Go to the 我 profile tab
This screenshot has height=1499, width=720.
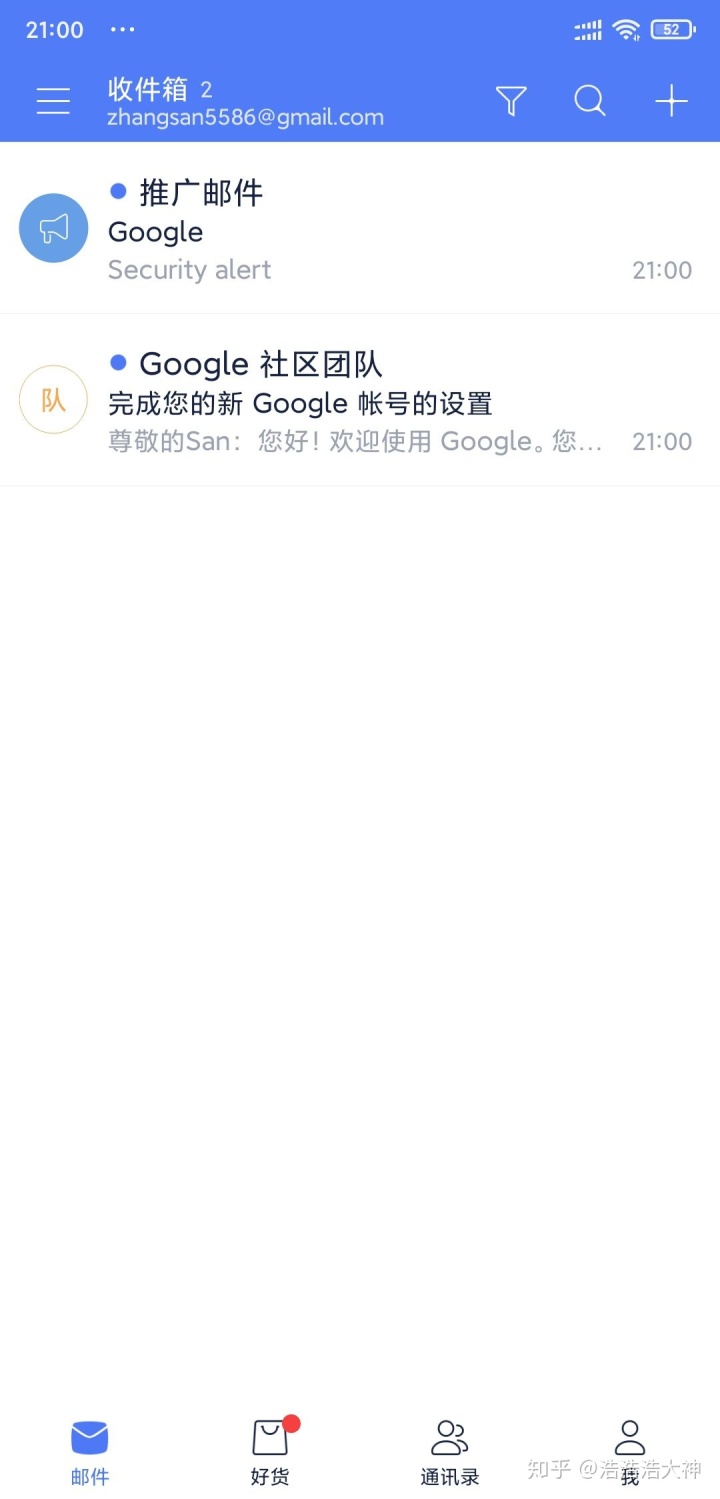630,1452
